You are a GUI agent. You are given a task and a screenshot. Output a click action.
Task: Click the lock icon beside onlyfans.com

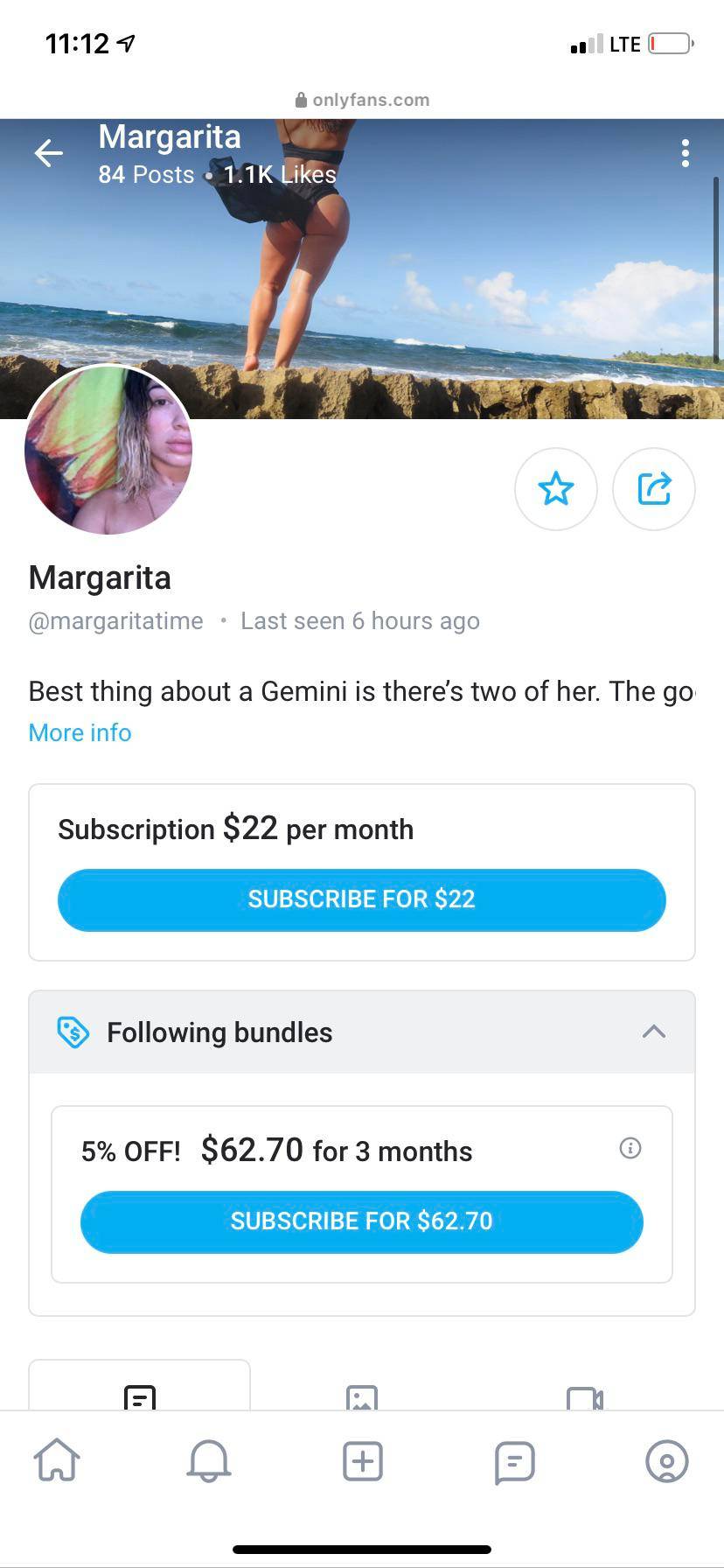click(302, 99)
